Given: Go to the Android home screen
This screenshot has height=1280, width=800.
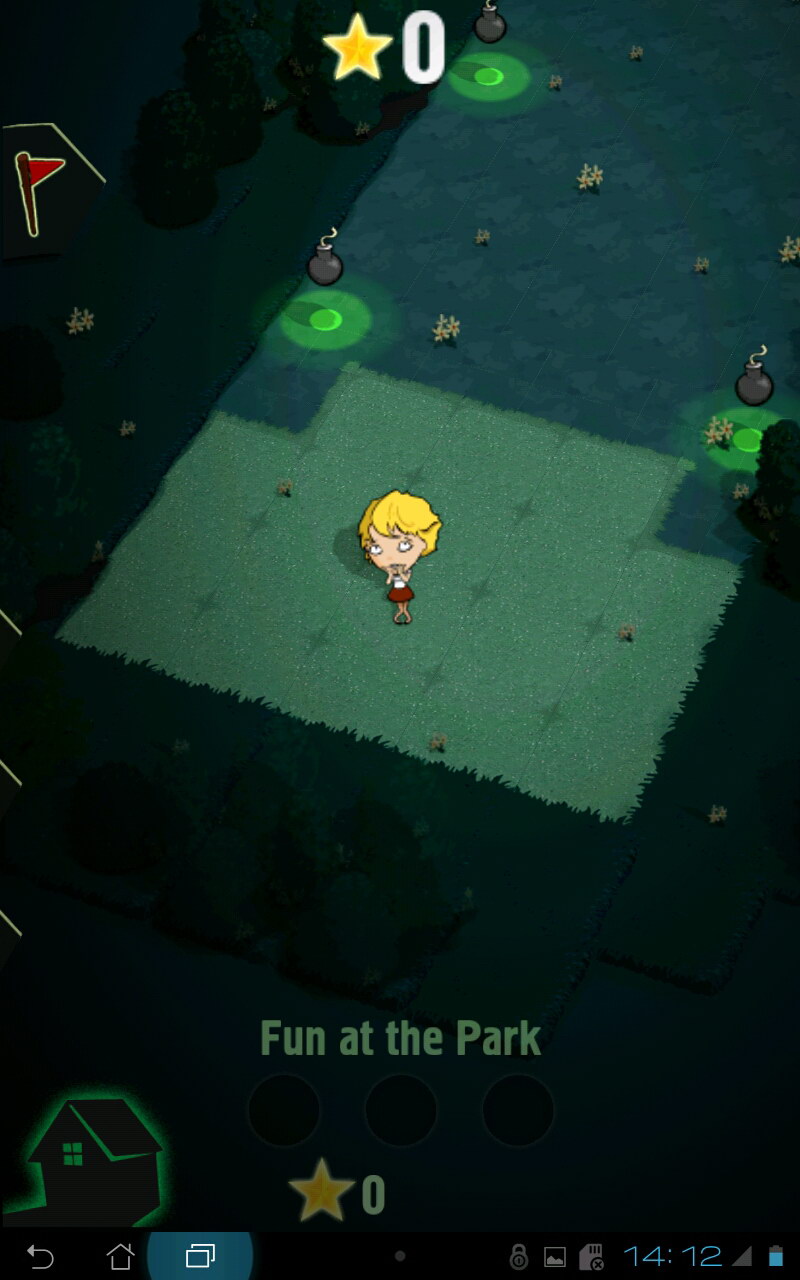Looking at the screenshot, I should [120, 1256].
